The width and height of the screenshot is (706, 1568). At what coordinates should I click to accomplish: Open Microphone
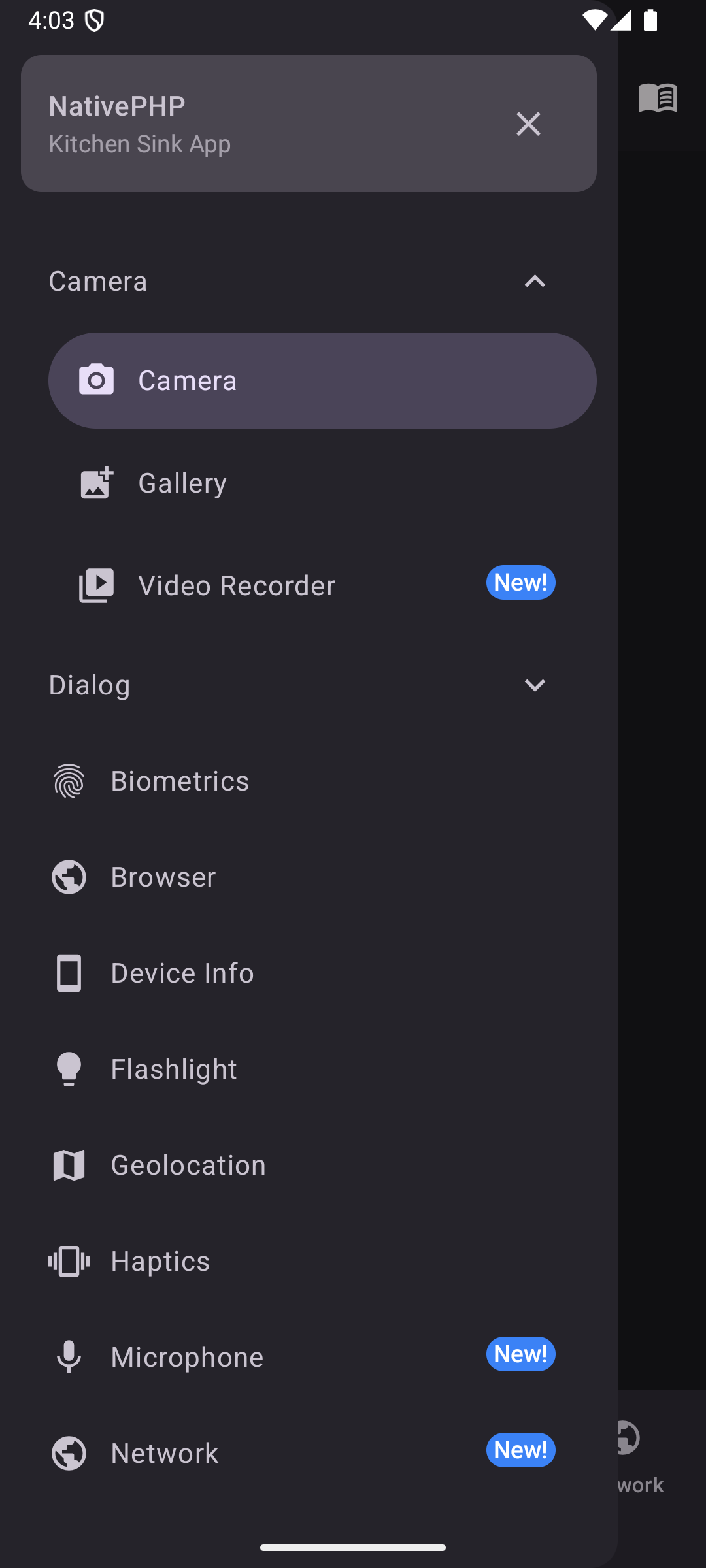point(187,1357)
